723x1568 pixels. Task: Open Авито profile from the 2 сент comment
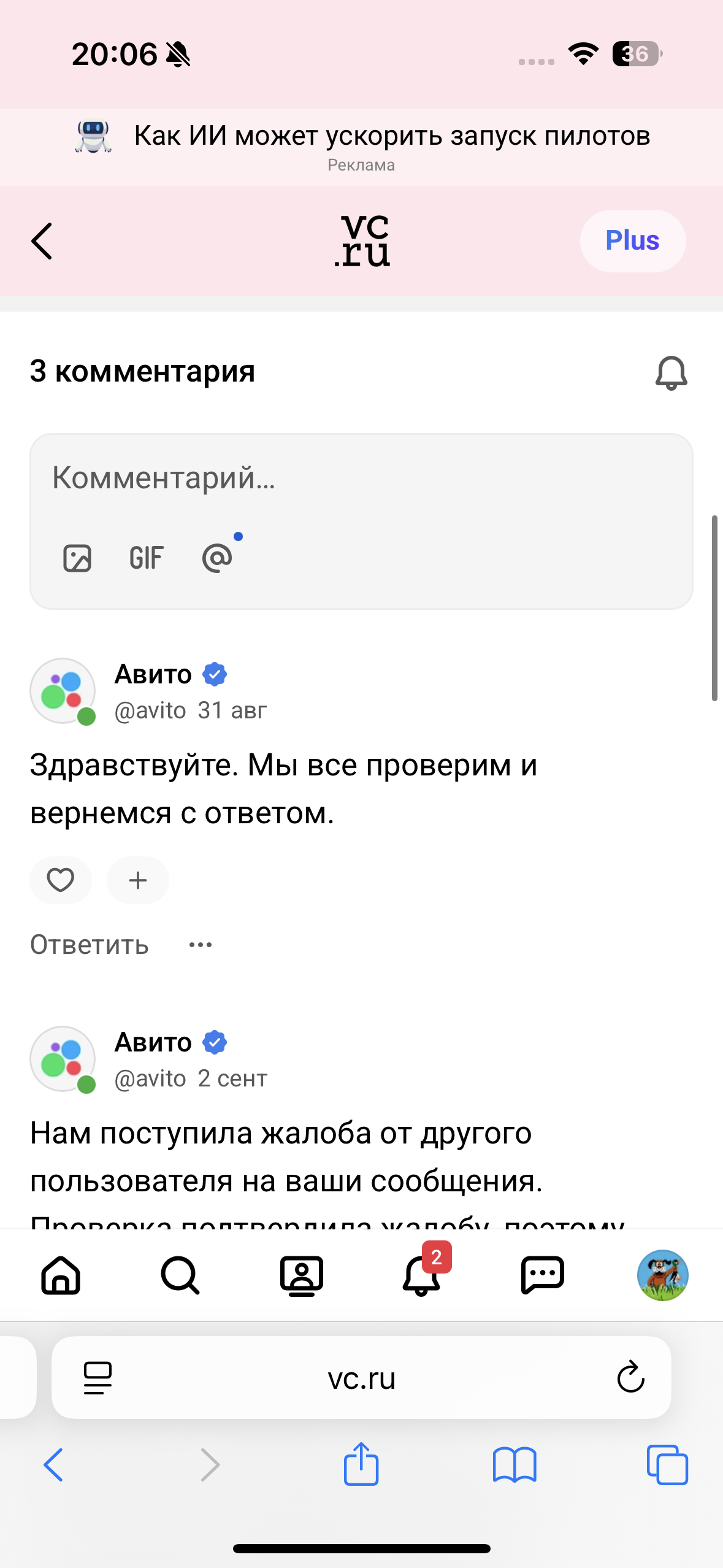click(x=153, y=1042)
